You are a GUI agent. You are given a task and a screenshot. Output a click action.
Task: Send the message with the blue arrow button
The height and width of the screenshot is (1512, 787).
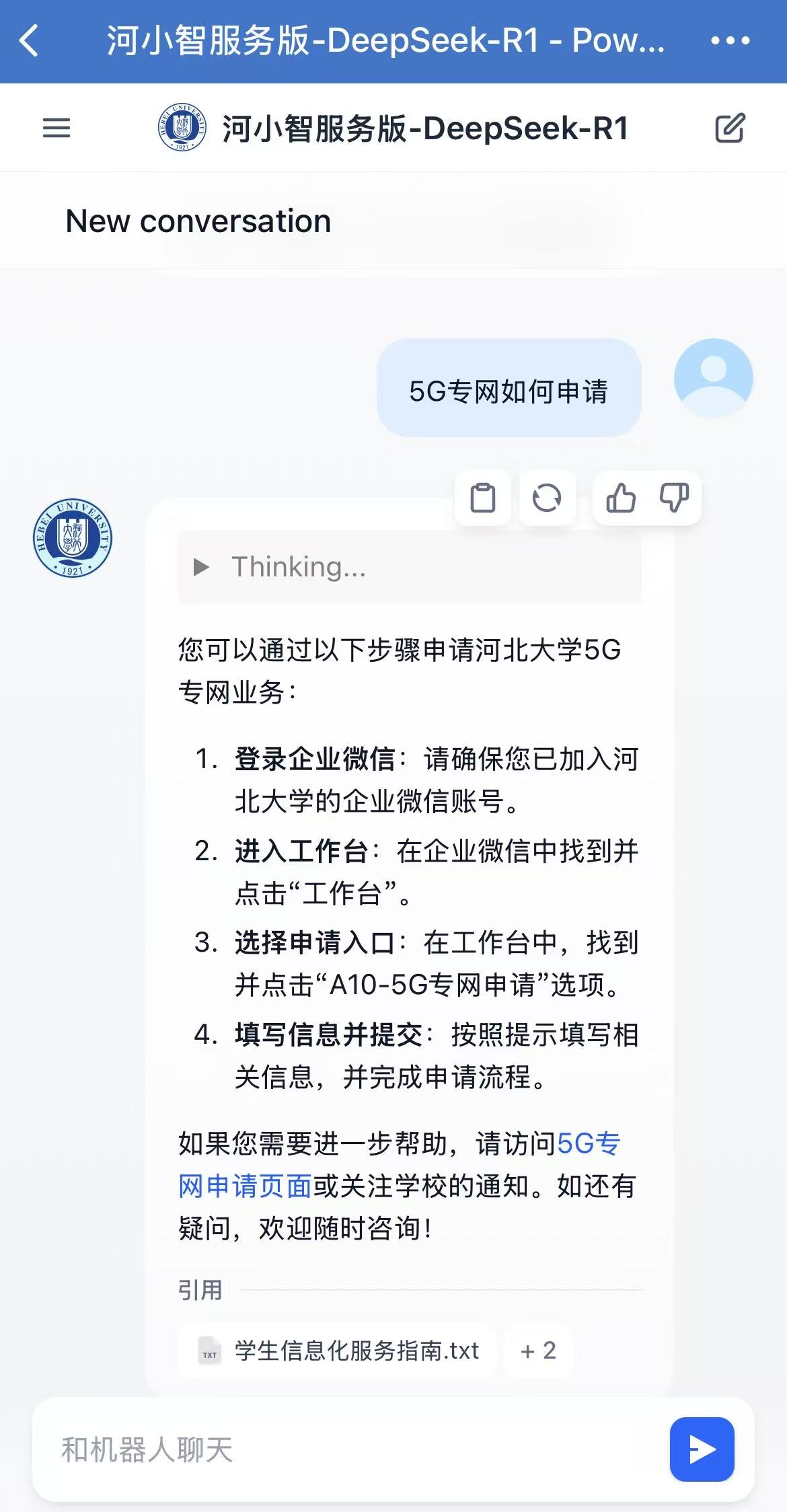pos(702,1449)
